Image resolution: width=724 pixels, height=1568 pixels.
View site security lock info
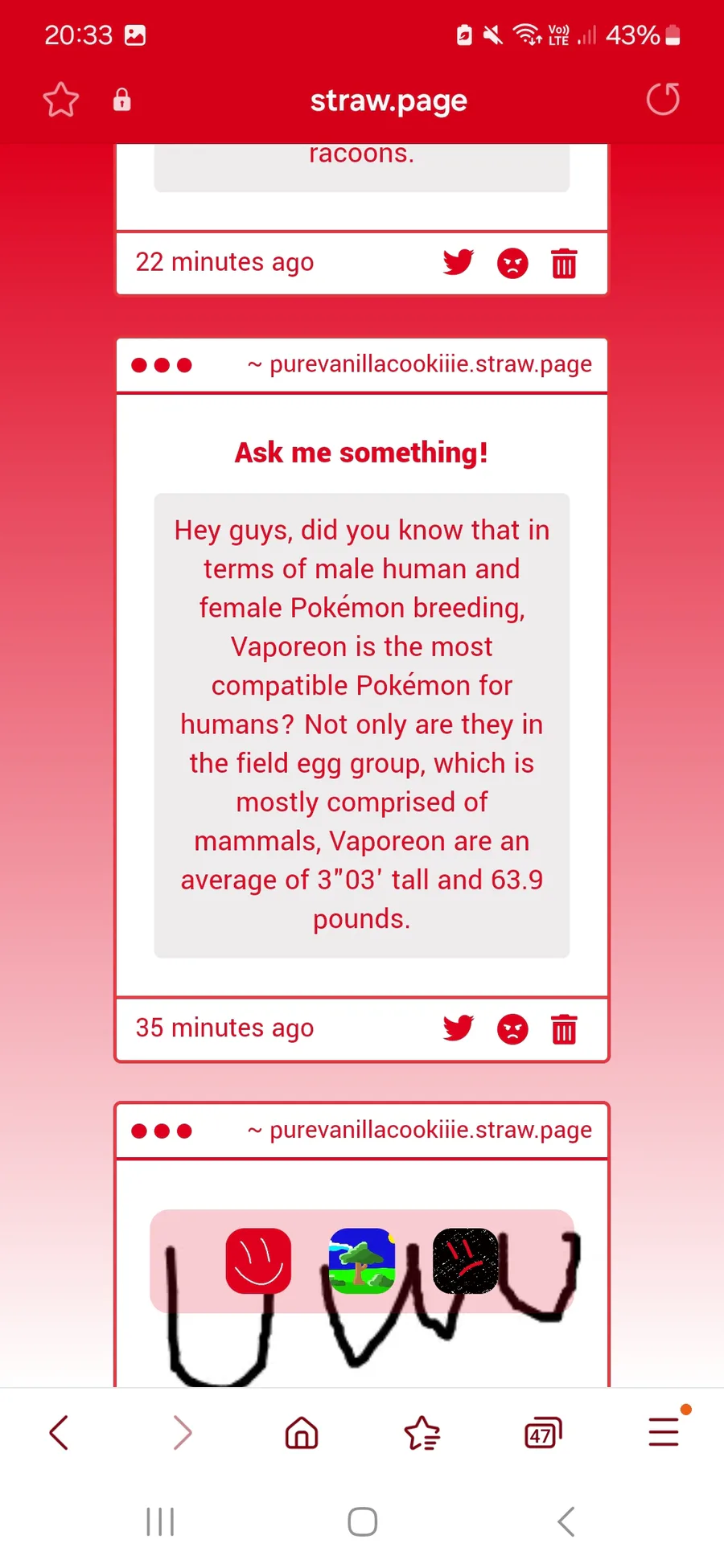click(121, 100)
